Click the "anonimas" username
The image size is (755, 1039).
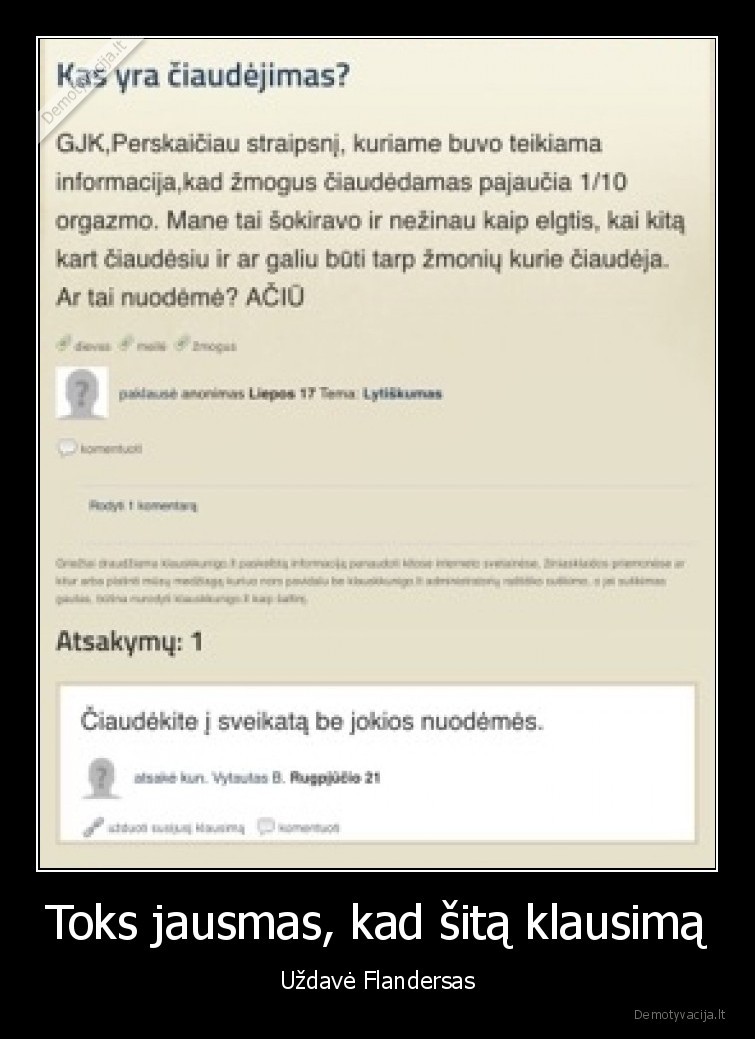[x=211, y=392]
